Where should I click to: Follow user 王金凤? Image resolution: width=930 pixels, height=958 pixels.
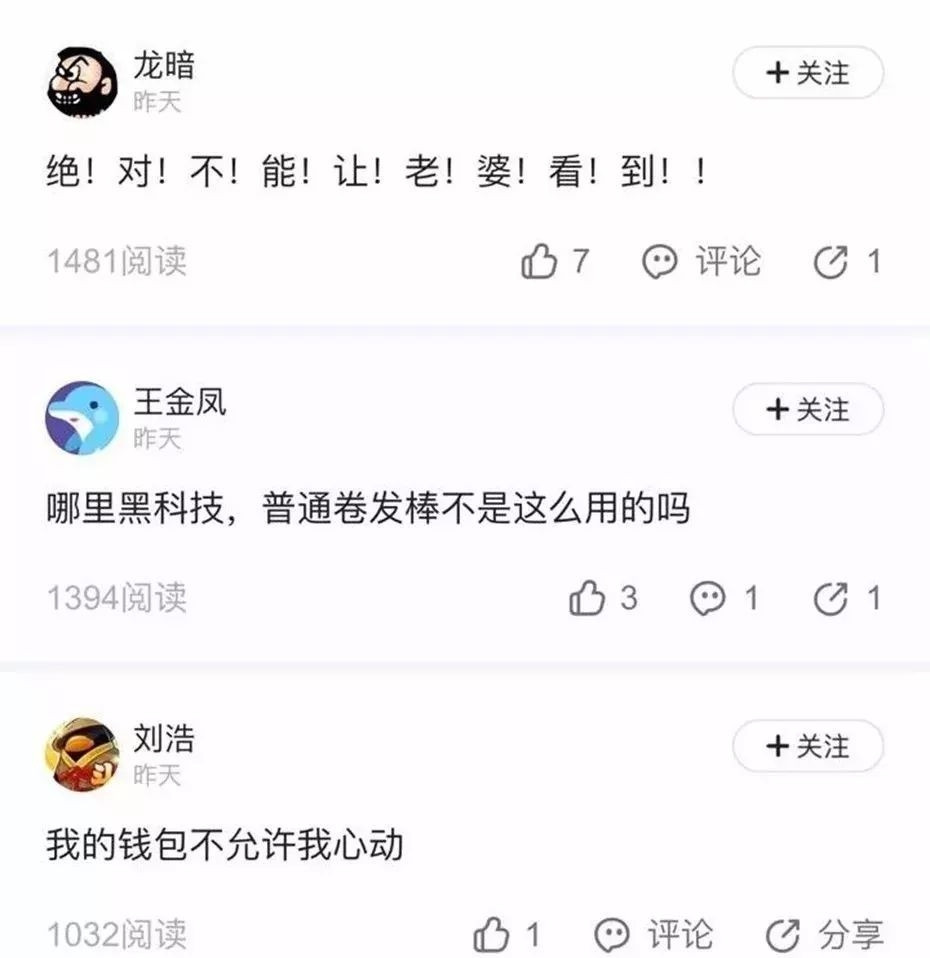[x=807, y=410]
